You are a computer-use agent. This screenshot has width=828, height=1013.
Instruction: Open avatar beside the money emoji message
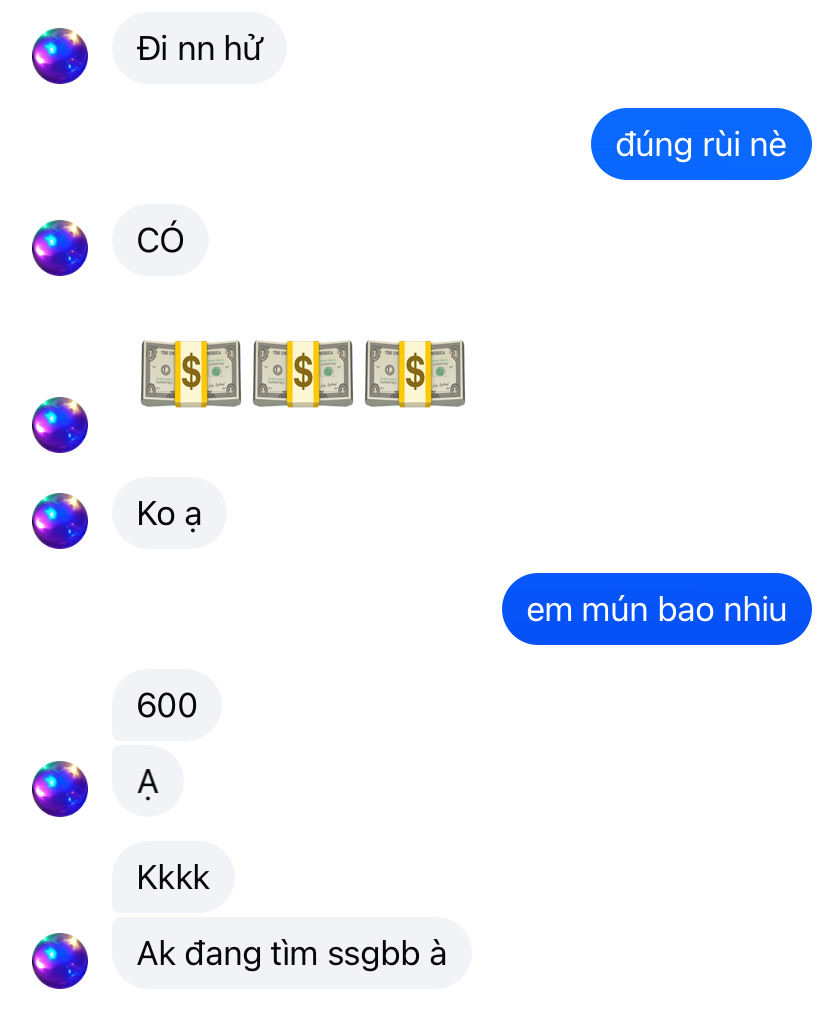60,425
